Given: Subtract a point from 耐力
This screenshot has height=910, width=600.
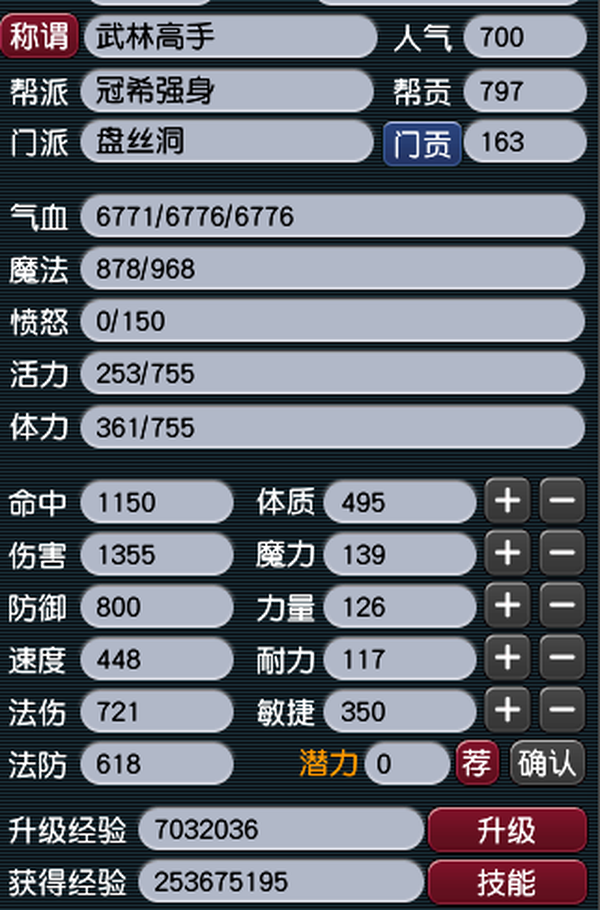Looking at the screenshot, I should point(562,658).
